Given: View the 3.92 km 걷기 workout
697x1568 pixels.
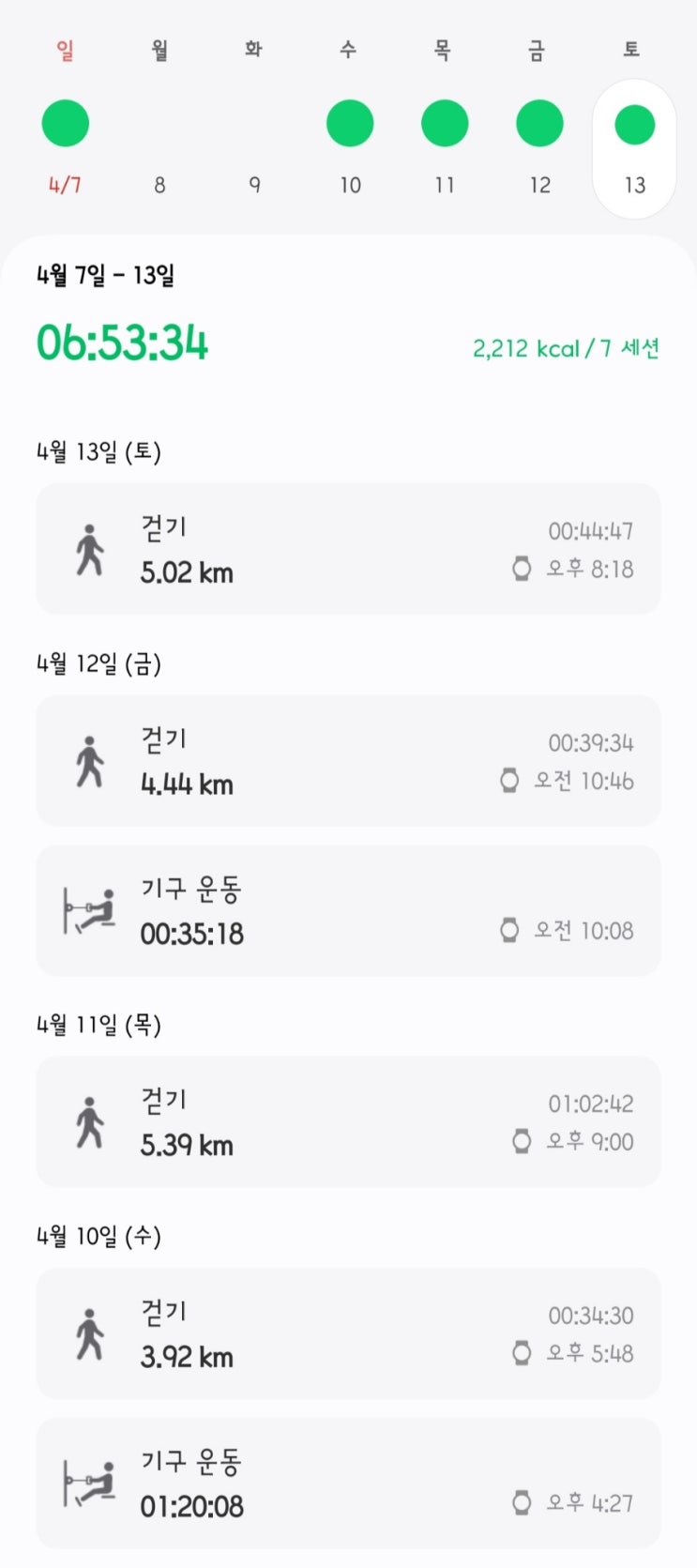Looking at the screenshot, I should (348, 1333).
